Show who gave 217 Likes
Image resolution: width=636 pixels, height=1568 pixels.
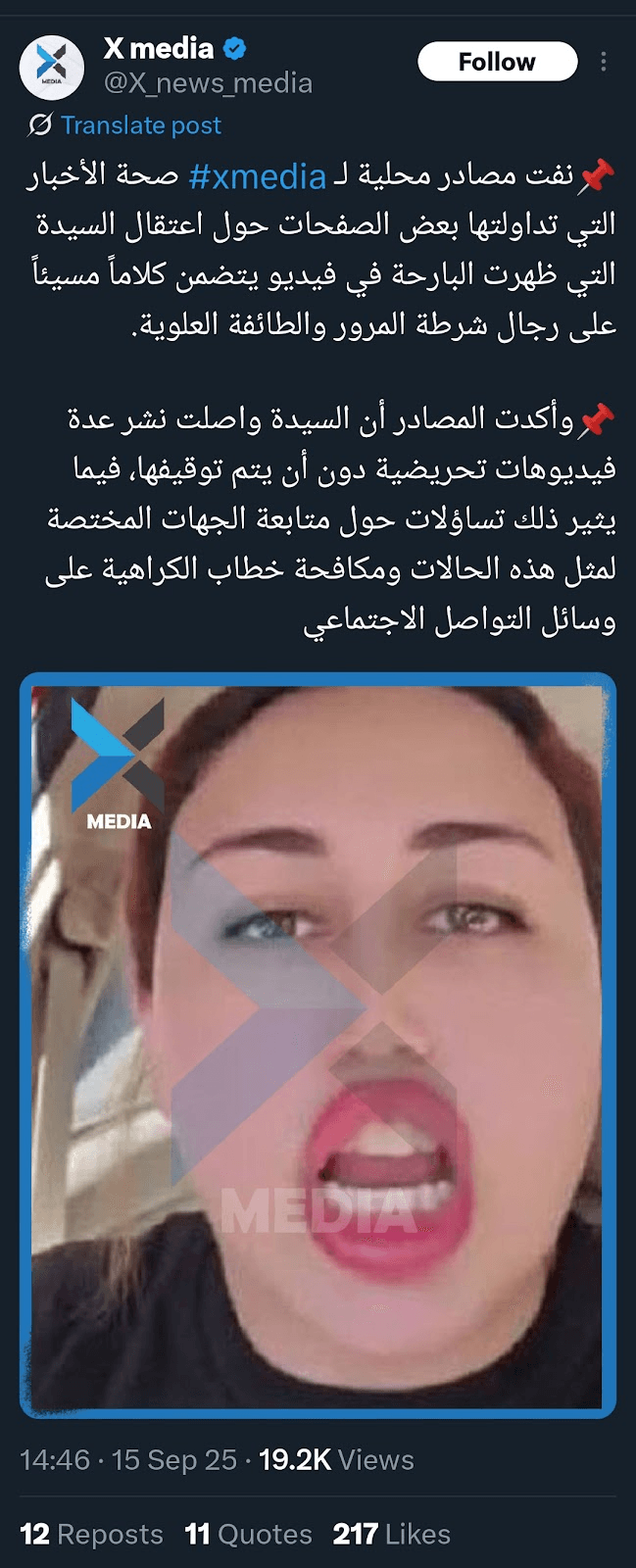pyautogui.click(x=391, y=1534)
